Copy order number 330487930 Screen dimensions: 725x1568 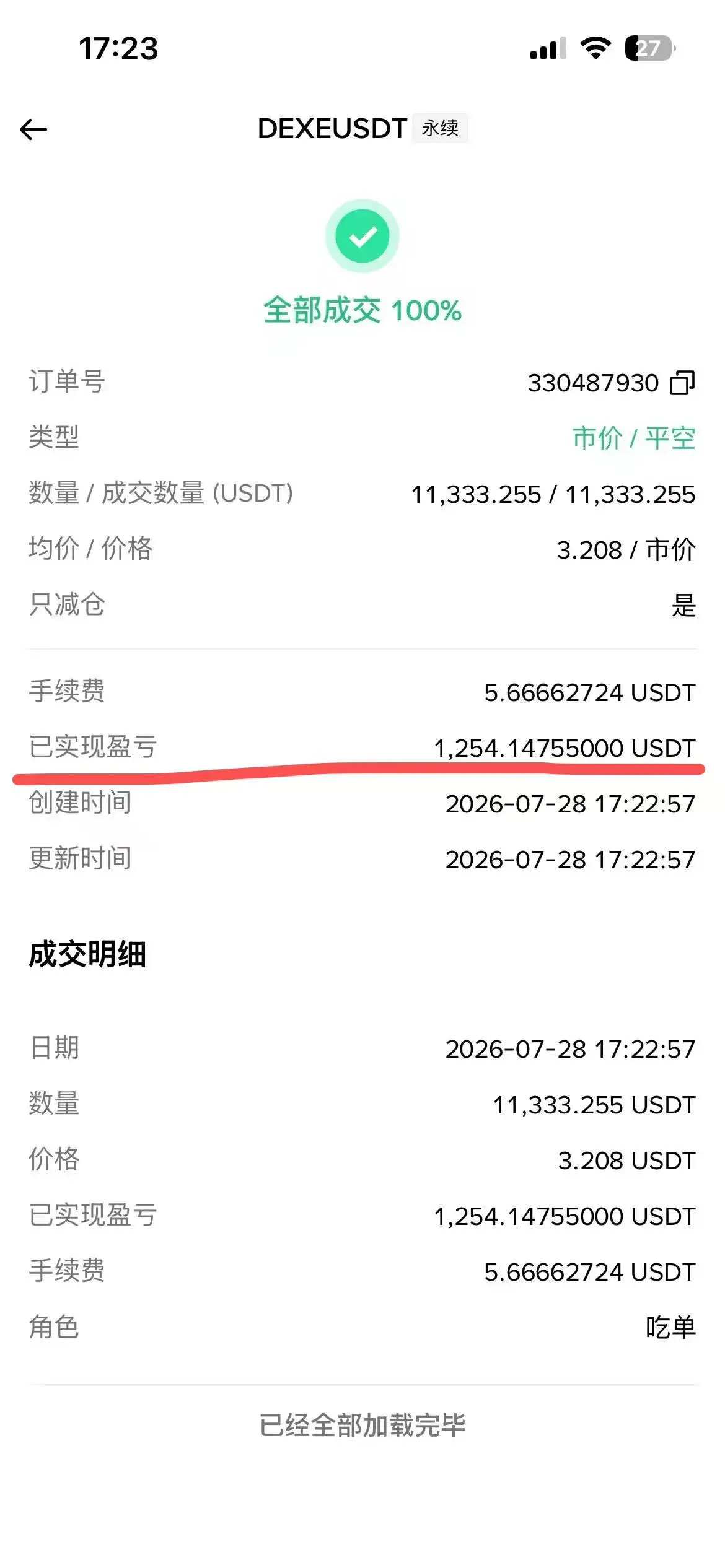click(682, 383)
